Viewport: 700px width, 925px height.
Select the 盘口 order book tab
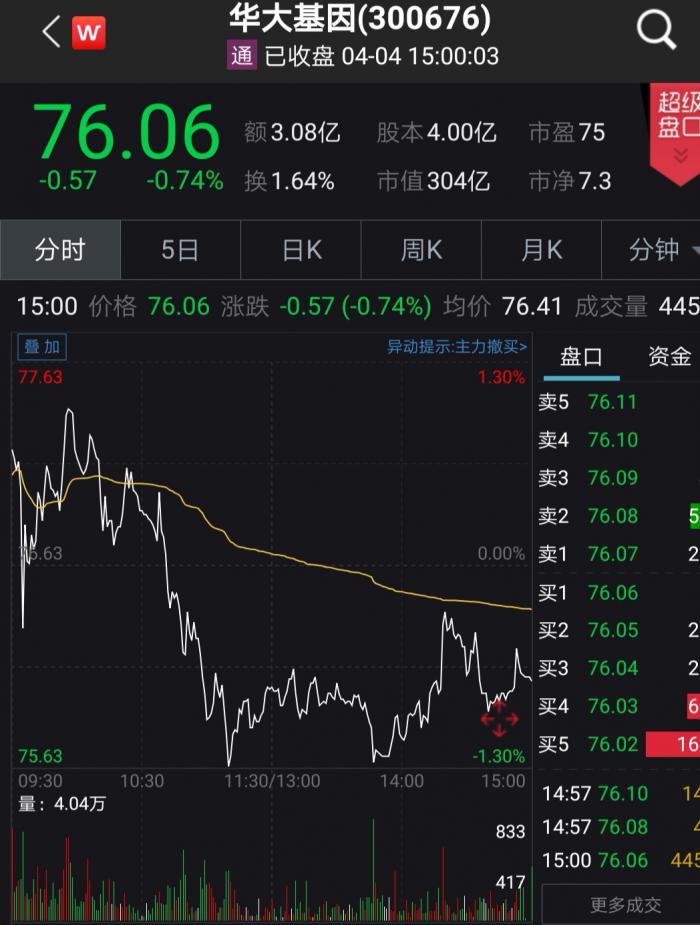(581, 357)
